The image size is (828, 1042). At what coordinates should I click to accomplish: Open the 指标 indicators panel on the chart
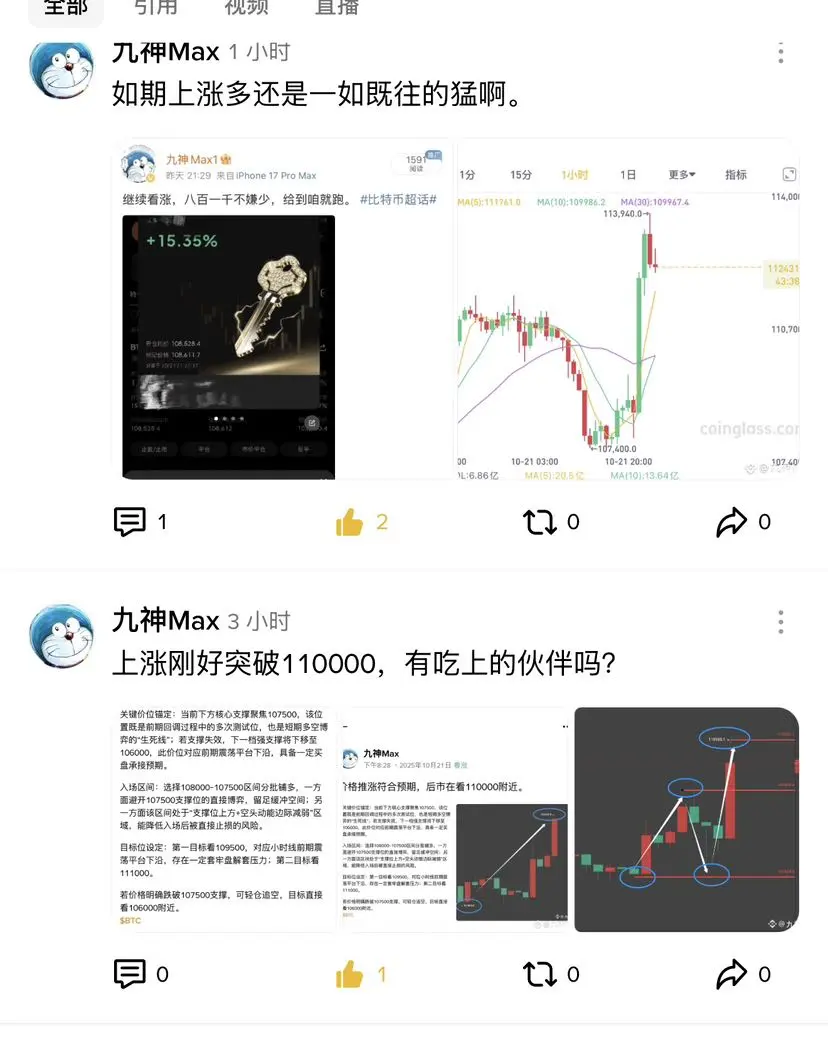(x=735, y=173)
